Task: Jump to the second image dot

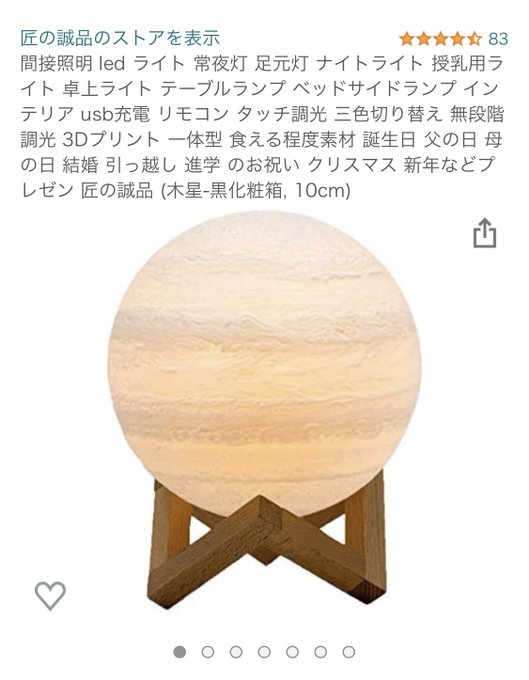Action: [208, 652]
